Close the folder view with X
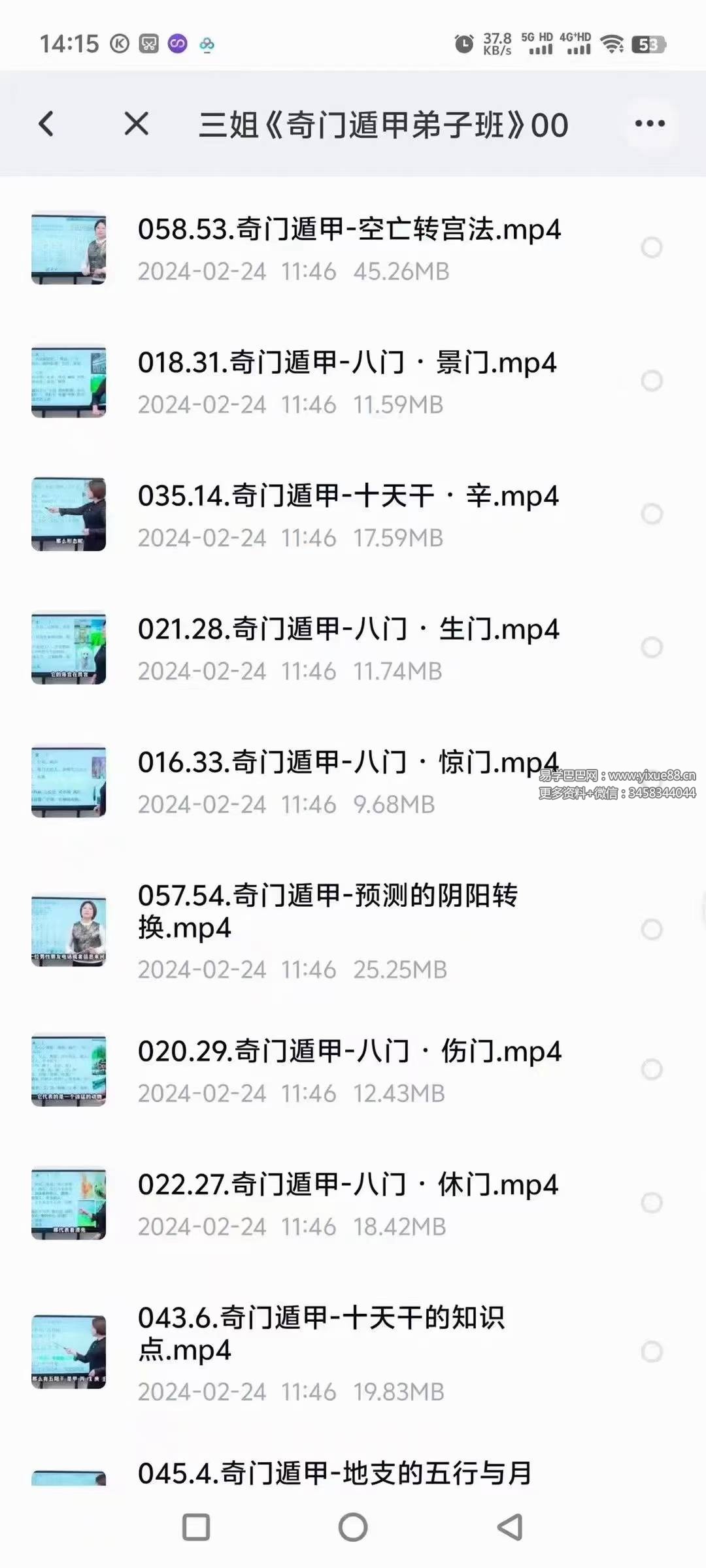 pyautogui.click(x=136, y=123)
